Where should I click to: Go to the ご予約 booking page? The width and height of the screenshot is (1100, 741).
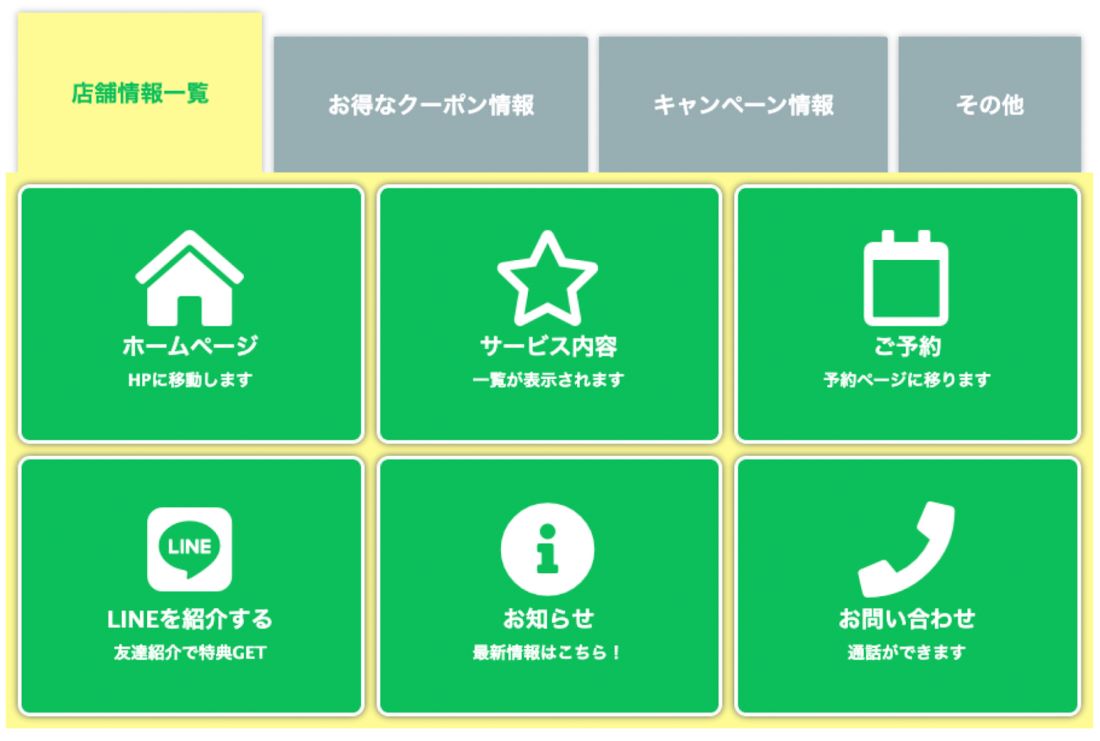click(x=907, y=314)
